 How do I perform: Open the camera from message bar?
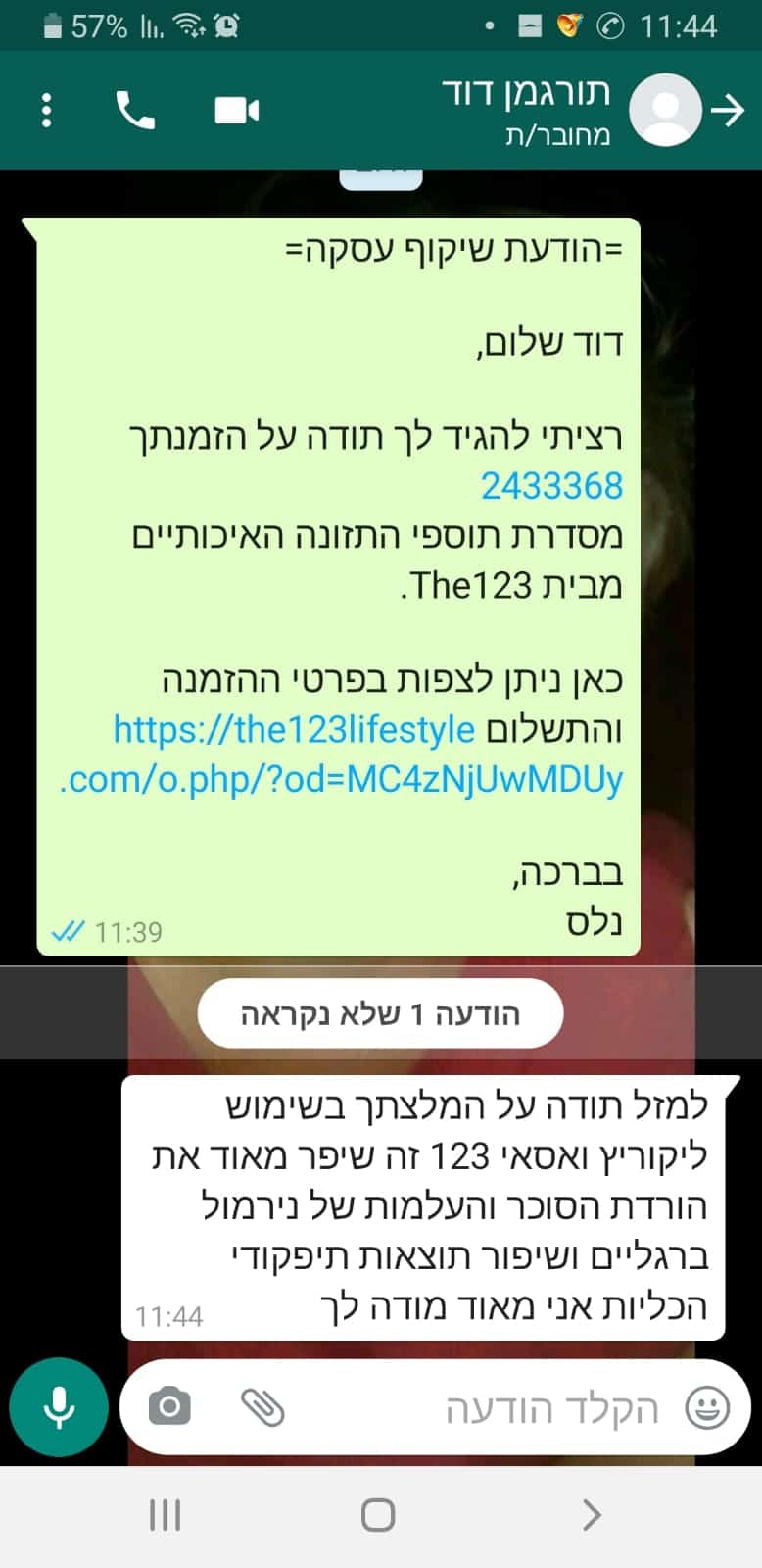coord(169,1408)
